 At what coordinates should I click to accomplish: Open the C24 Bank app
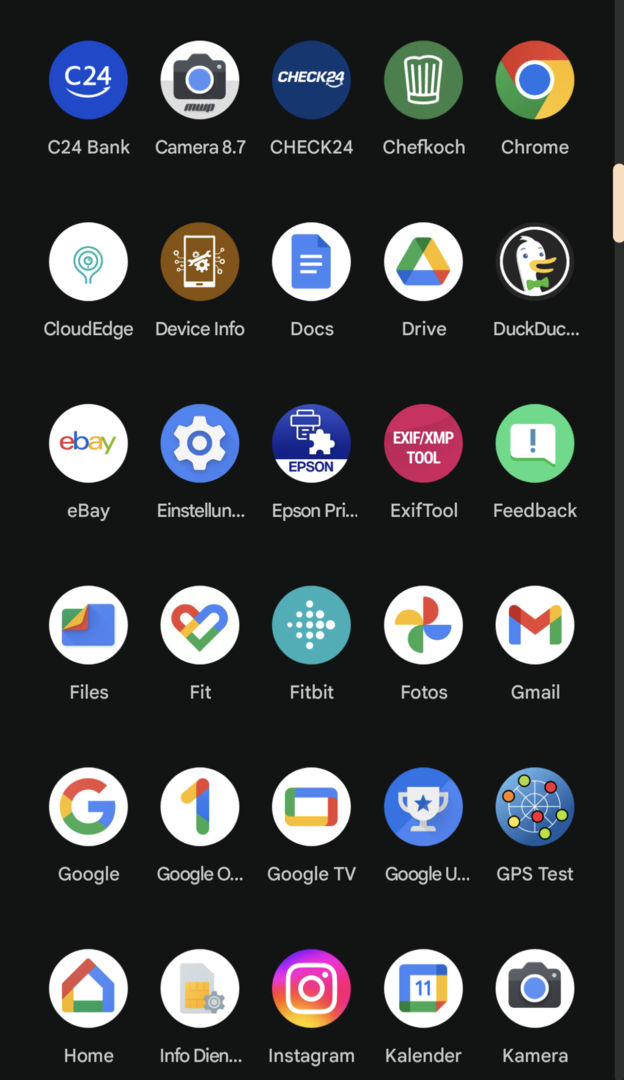click(88, 80)
